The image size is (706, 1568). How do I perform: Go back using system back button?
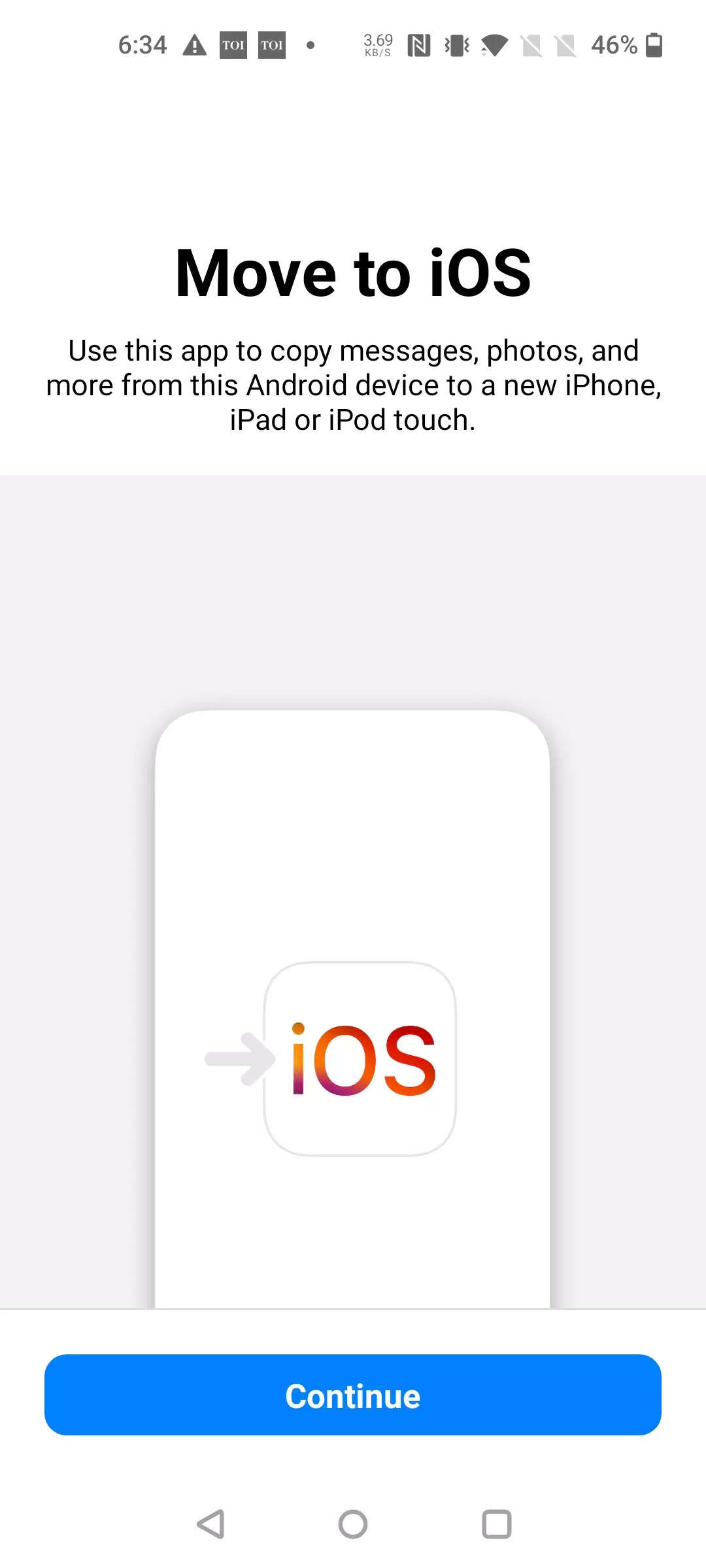pyautogui.click(x=210, y=1524)
